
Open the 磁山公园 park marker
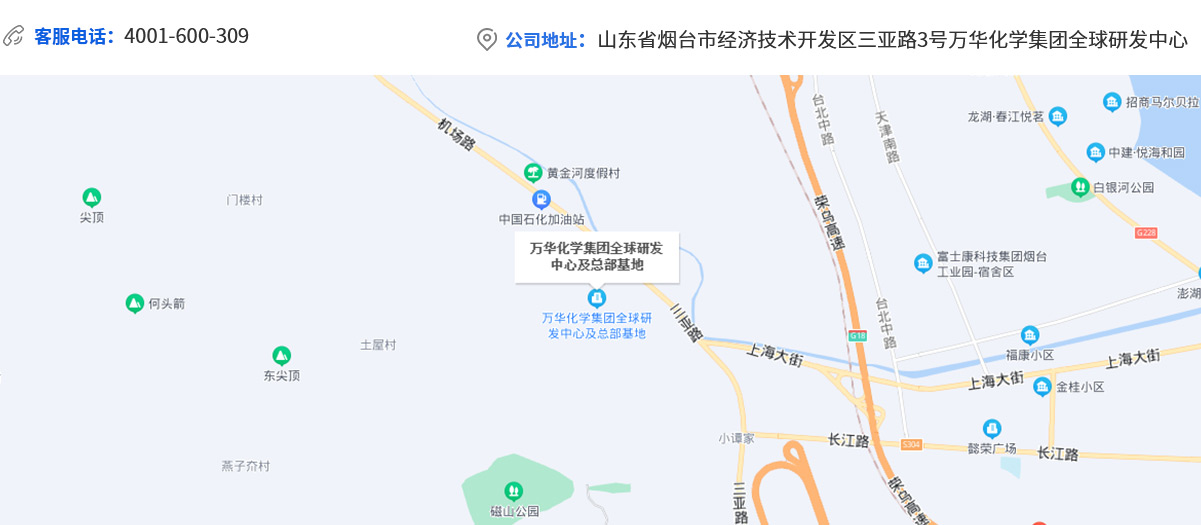pyautogui.click(x=513, y=490)
